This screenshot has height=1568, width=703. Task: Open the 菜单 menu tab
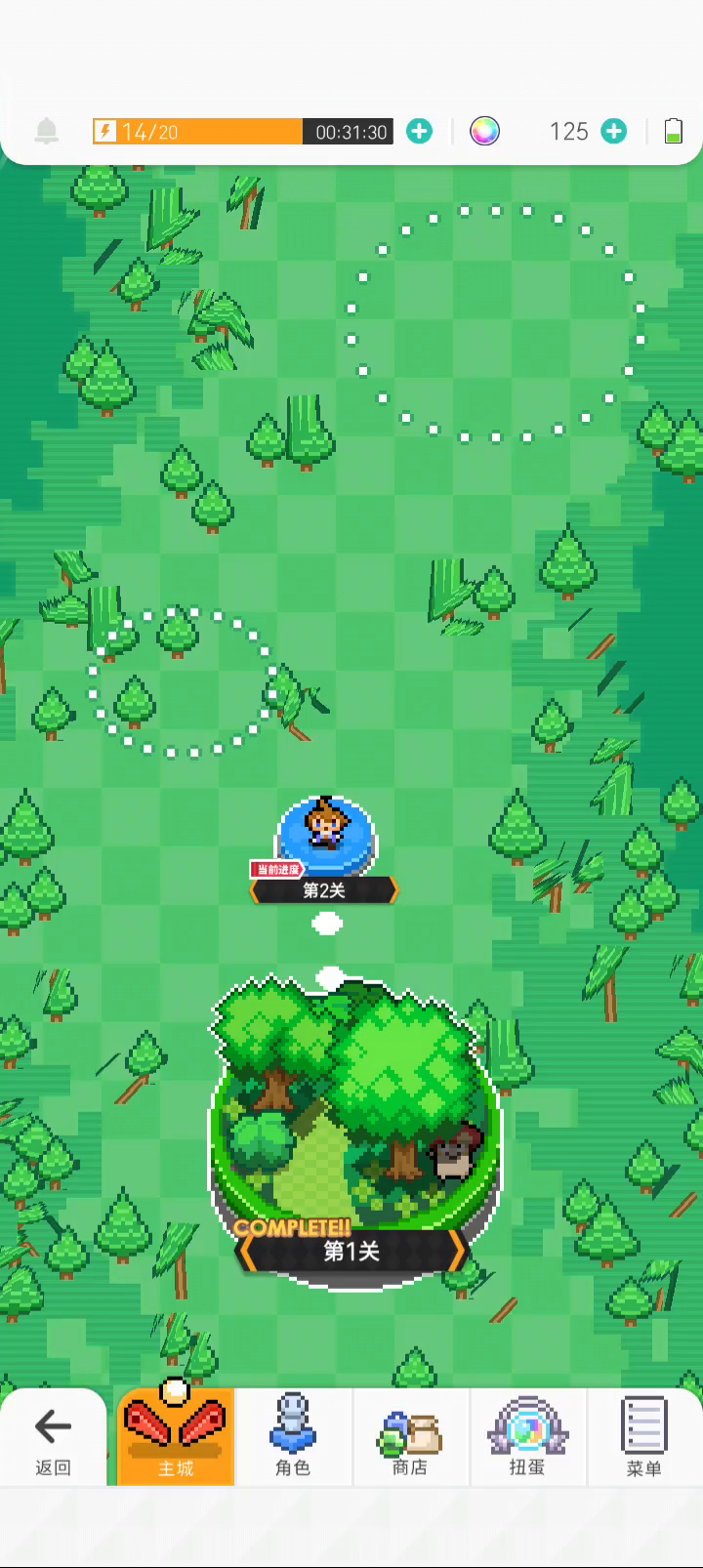pyautogui.click(x=644, y=1436)
